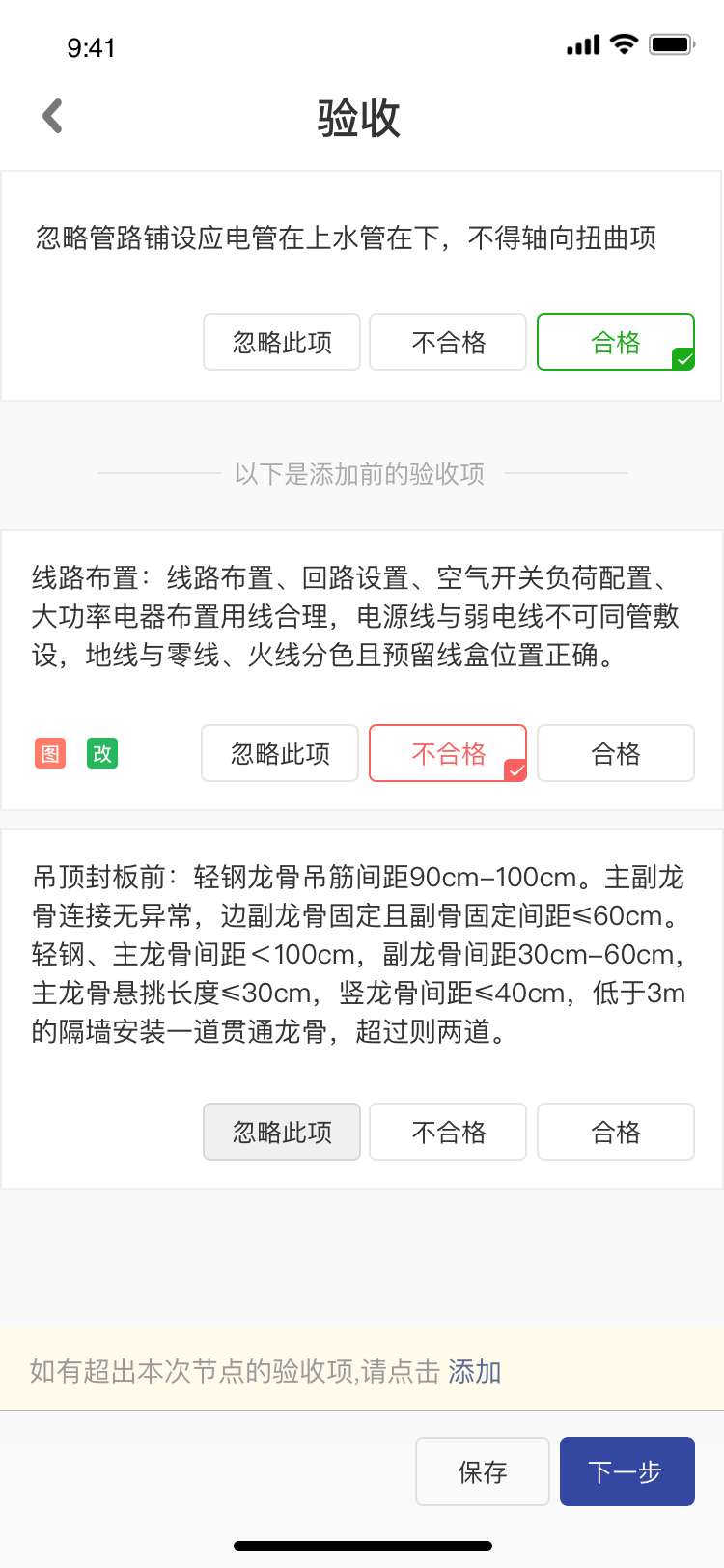Set 吊顶封板前 item to 合格

[x=615, y=1132]
